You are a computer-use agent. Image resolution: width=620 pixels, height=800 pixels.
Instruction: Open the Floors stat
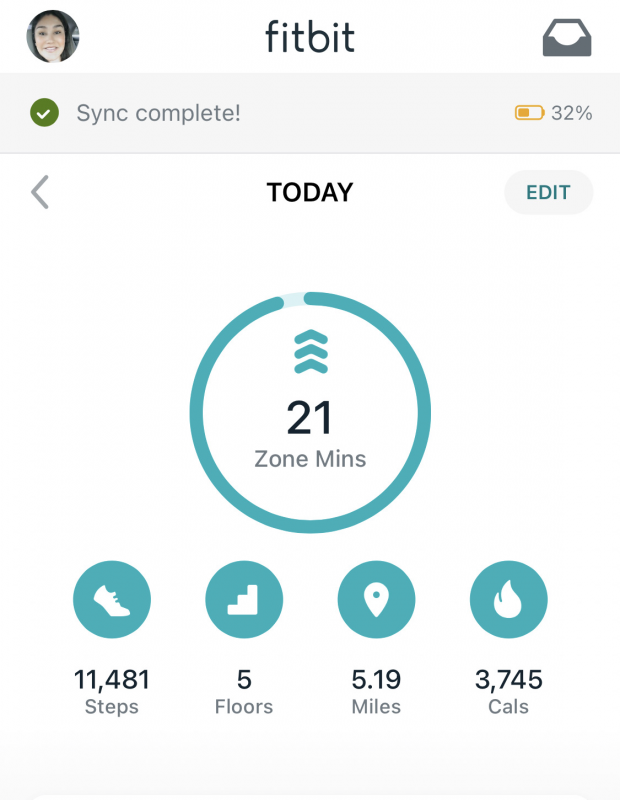click(x=244, y=600)
